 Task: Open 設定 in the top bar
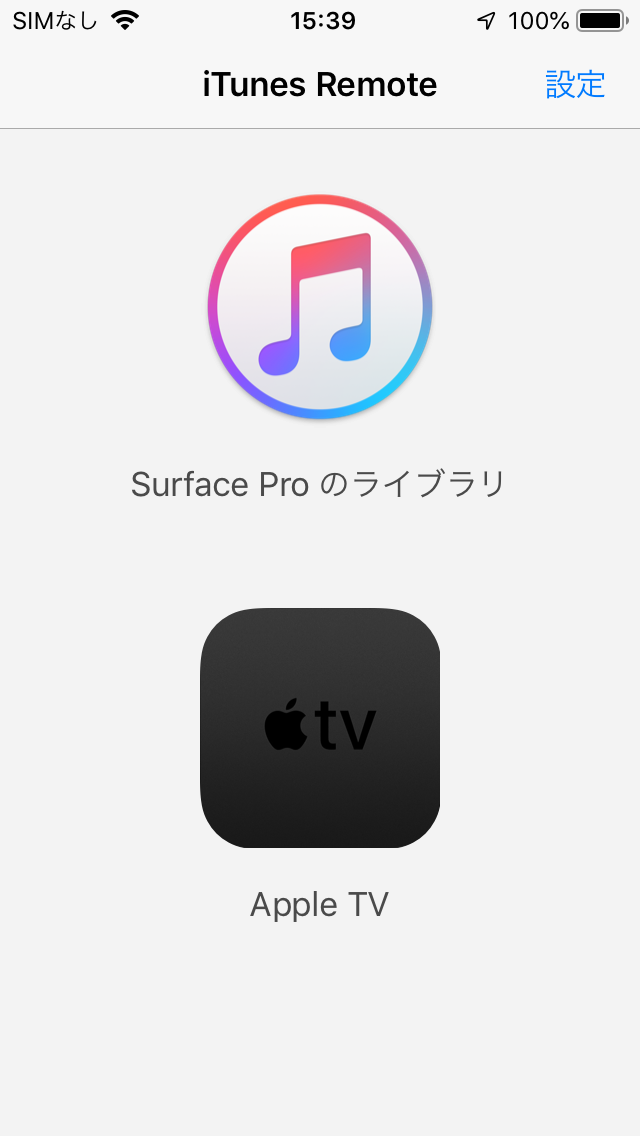click(575, 85)
